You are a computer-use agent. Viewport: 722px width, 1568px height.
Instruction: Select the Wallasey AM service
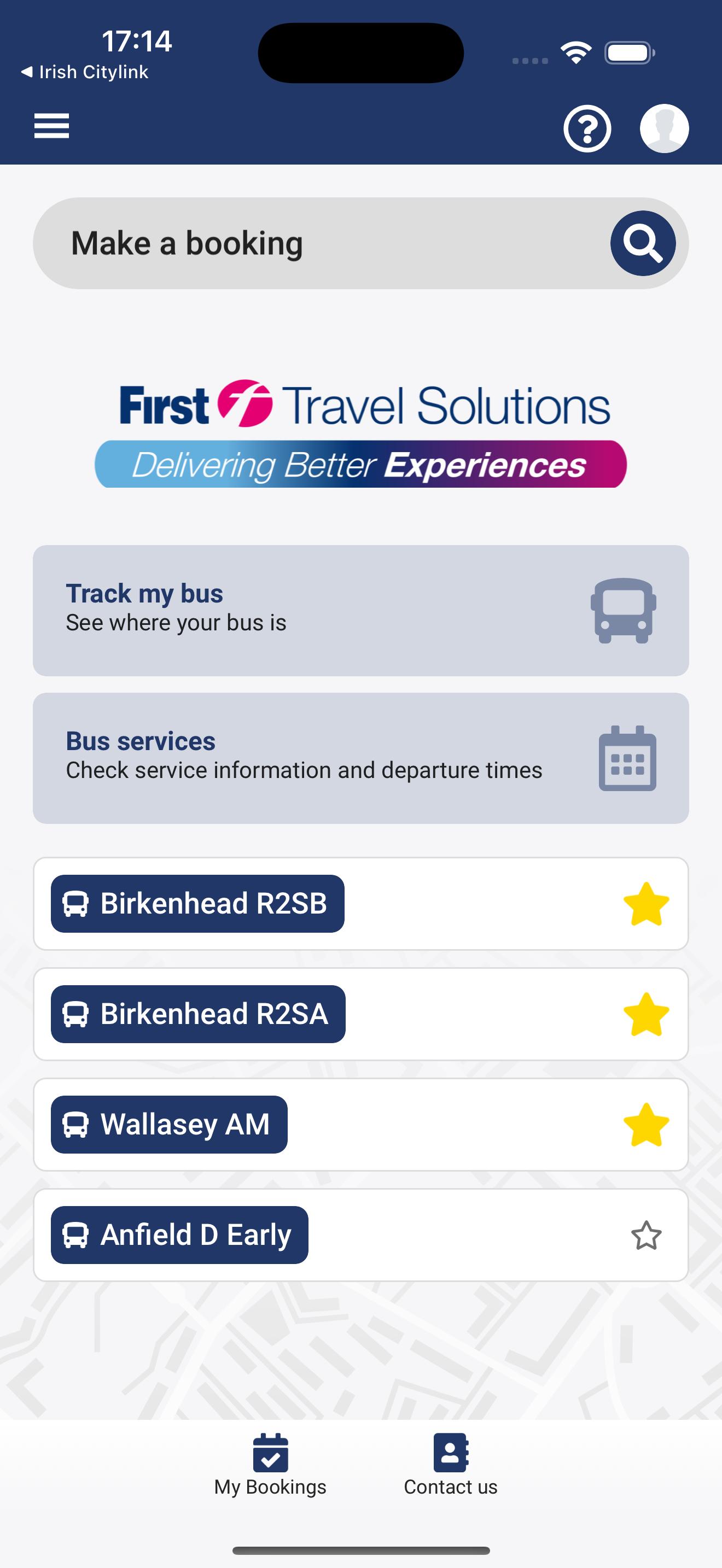click(x=169, y=1124)
